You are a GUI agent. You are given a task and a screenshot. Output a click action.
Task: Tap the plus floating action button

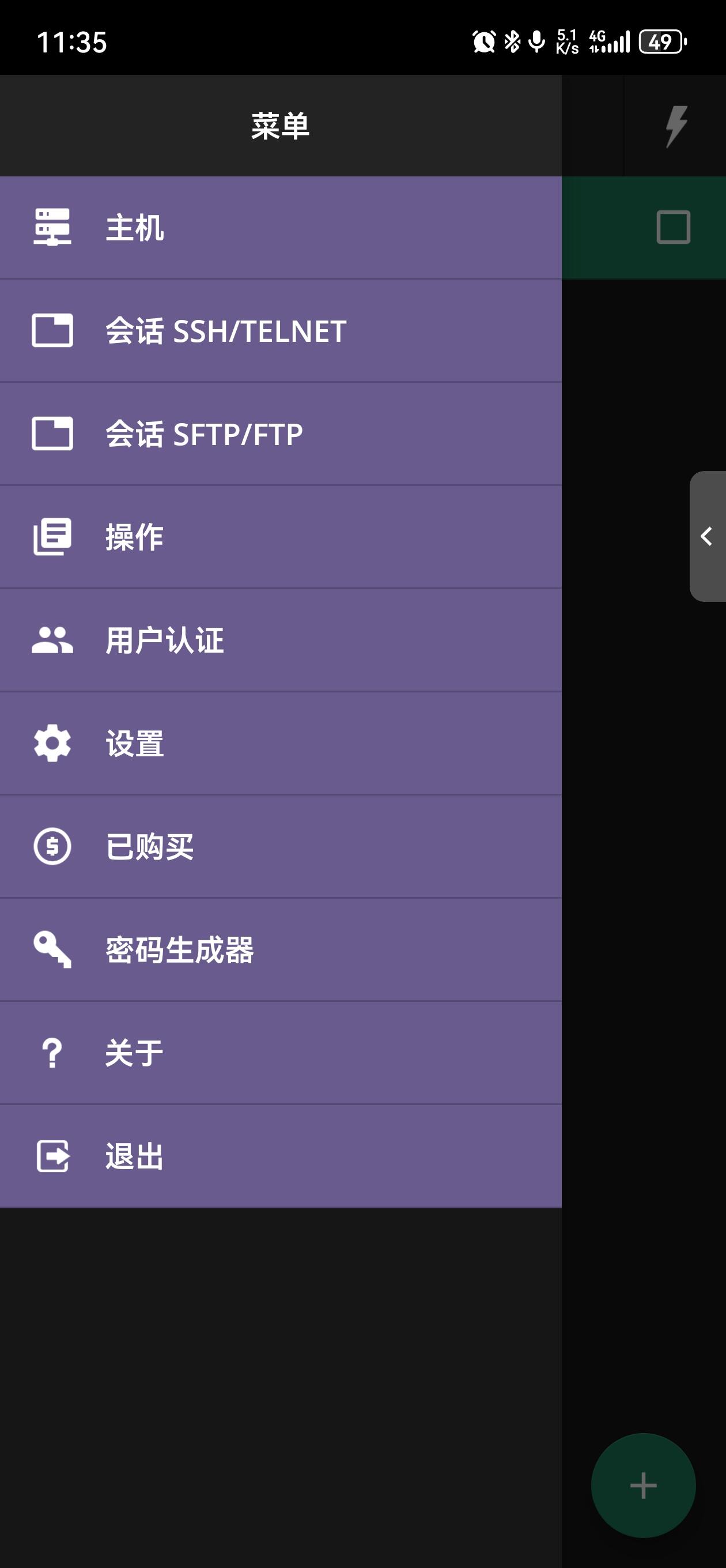coord(643,1486)
